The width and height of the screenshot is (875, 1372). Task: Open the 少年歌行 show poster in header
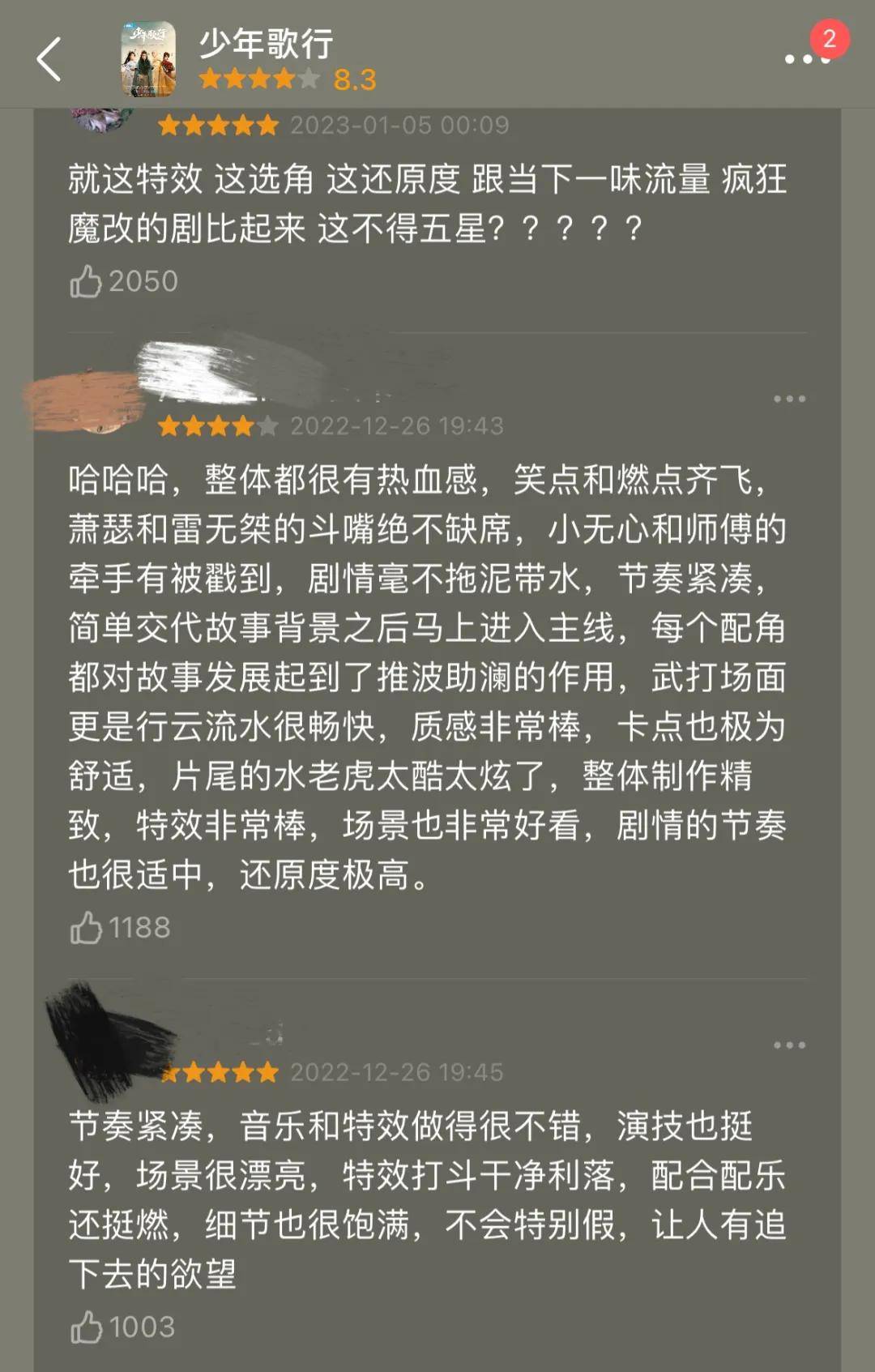coord(148,59)
